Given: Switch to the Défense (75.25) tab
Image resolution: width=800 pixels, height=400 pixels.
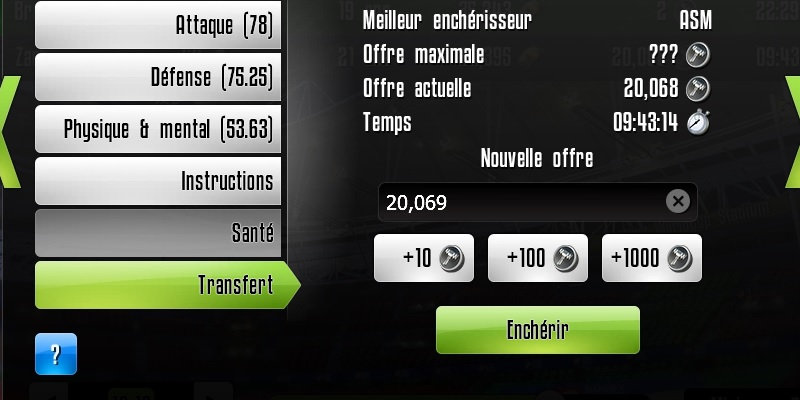Looking at the screenshot, I should 158,77.
